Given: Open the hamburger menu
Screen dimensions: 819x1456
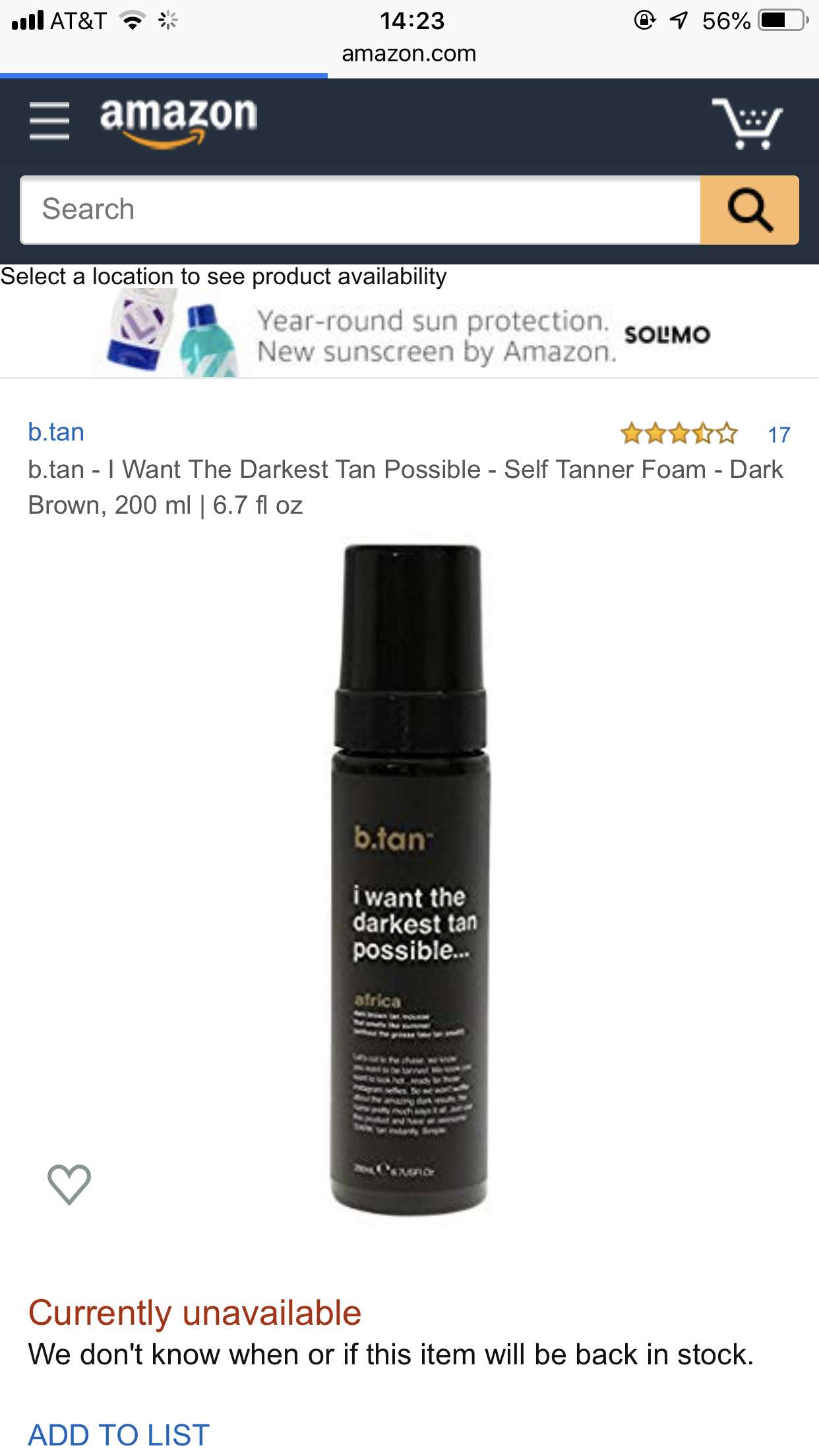Looking at the screenshot, I should point(49,121).
